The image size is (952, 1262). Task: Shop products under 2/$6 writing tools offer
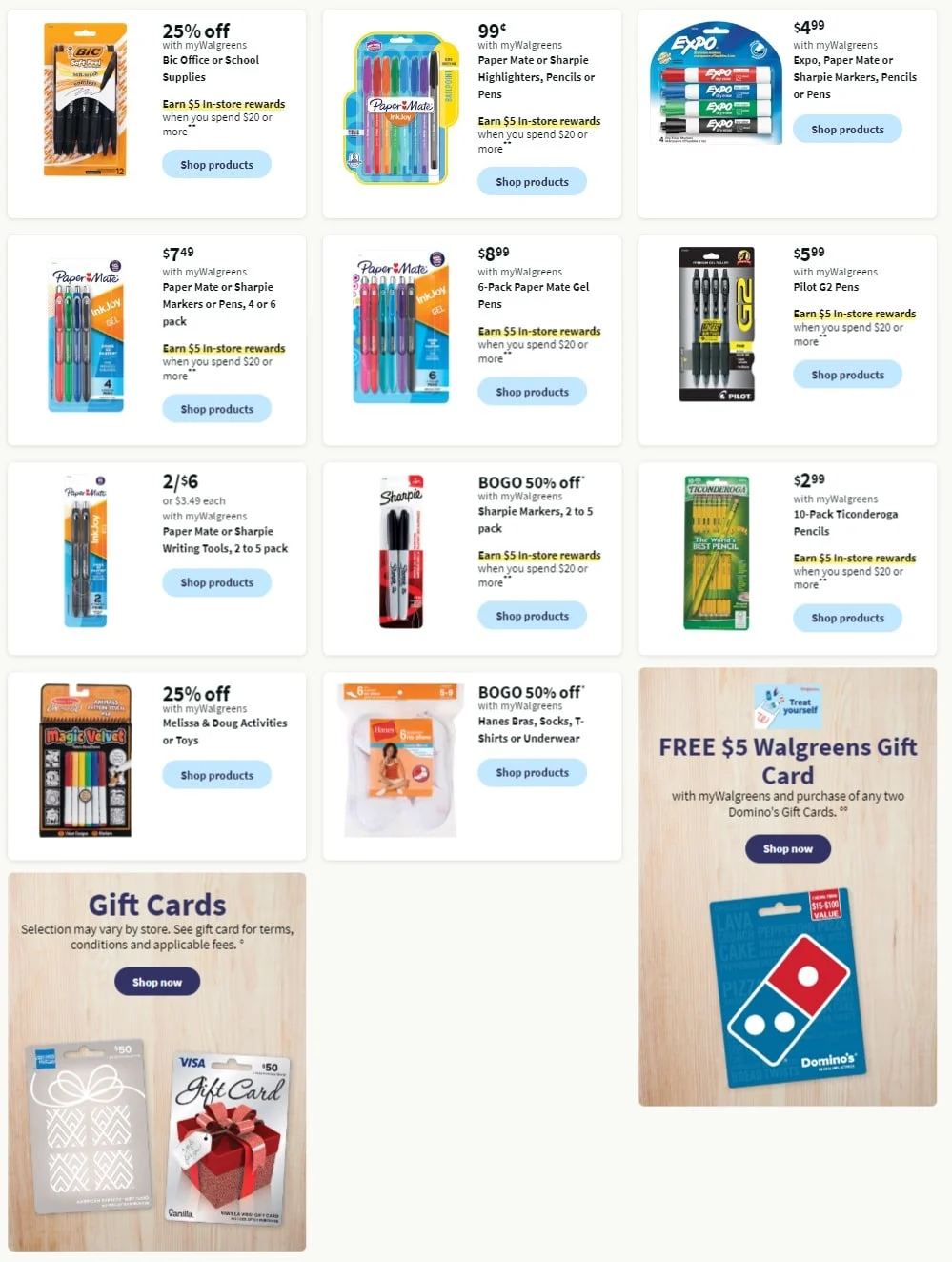216,582
